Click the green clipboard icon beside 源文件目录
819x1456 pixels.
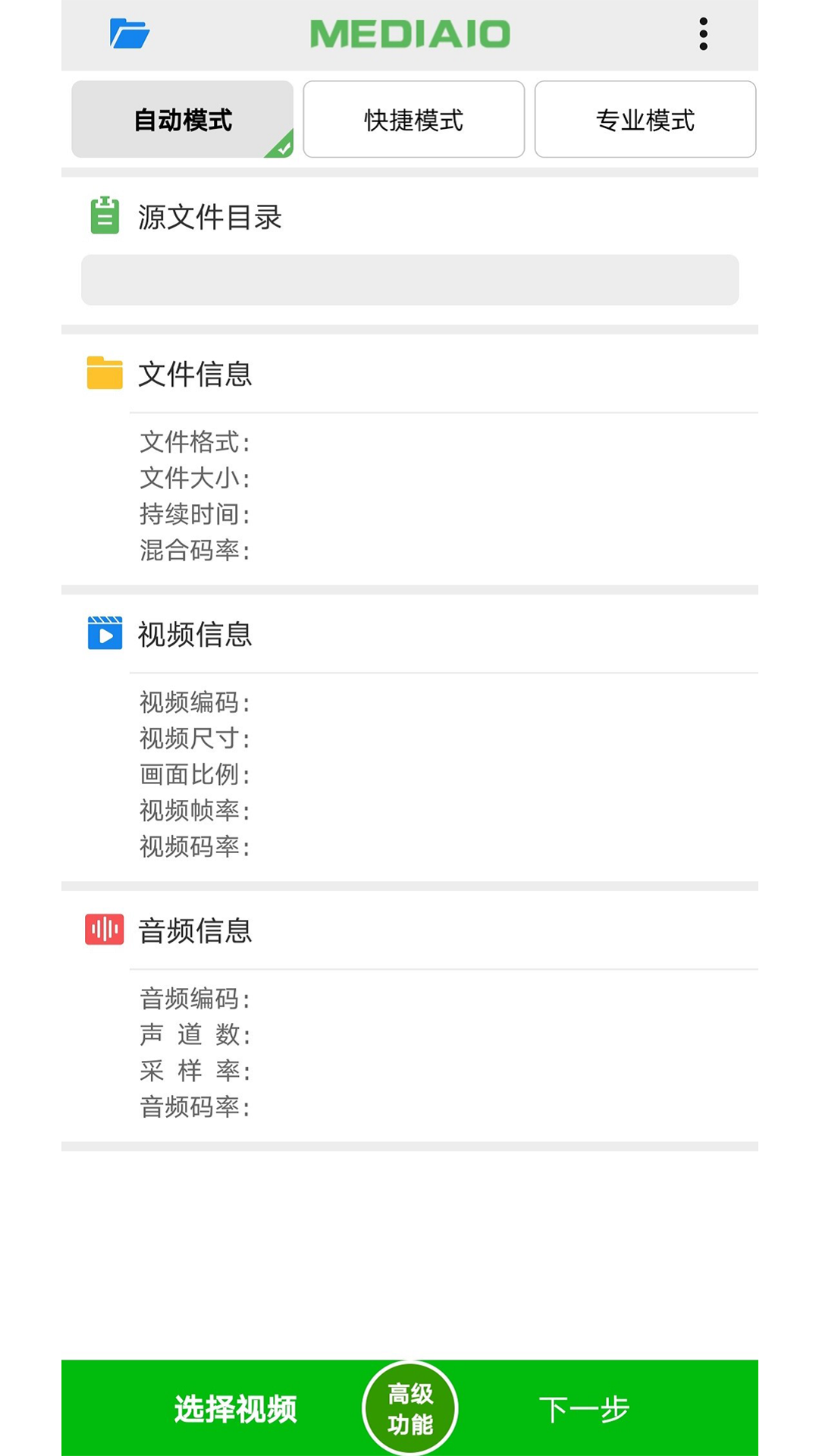[104, 216]
